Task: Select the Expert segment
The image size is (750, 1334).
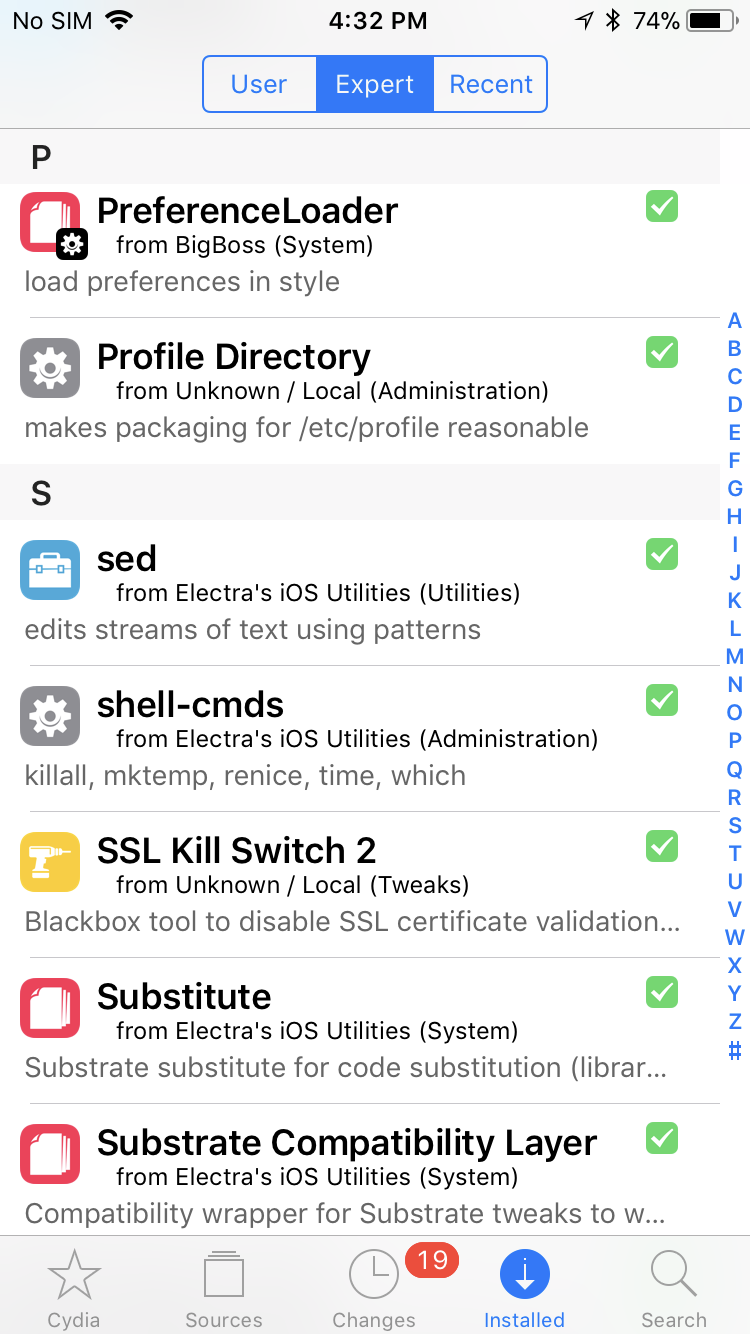Action: (375, 84)
